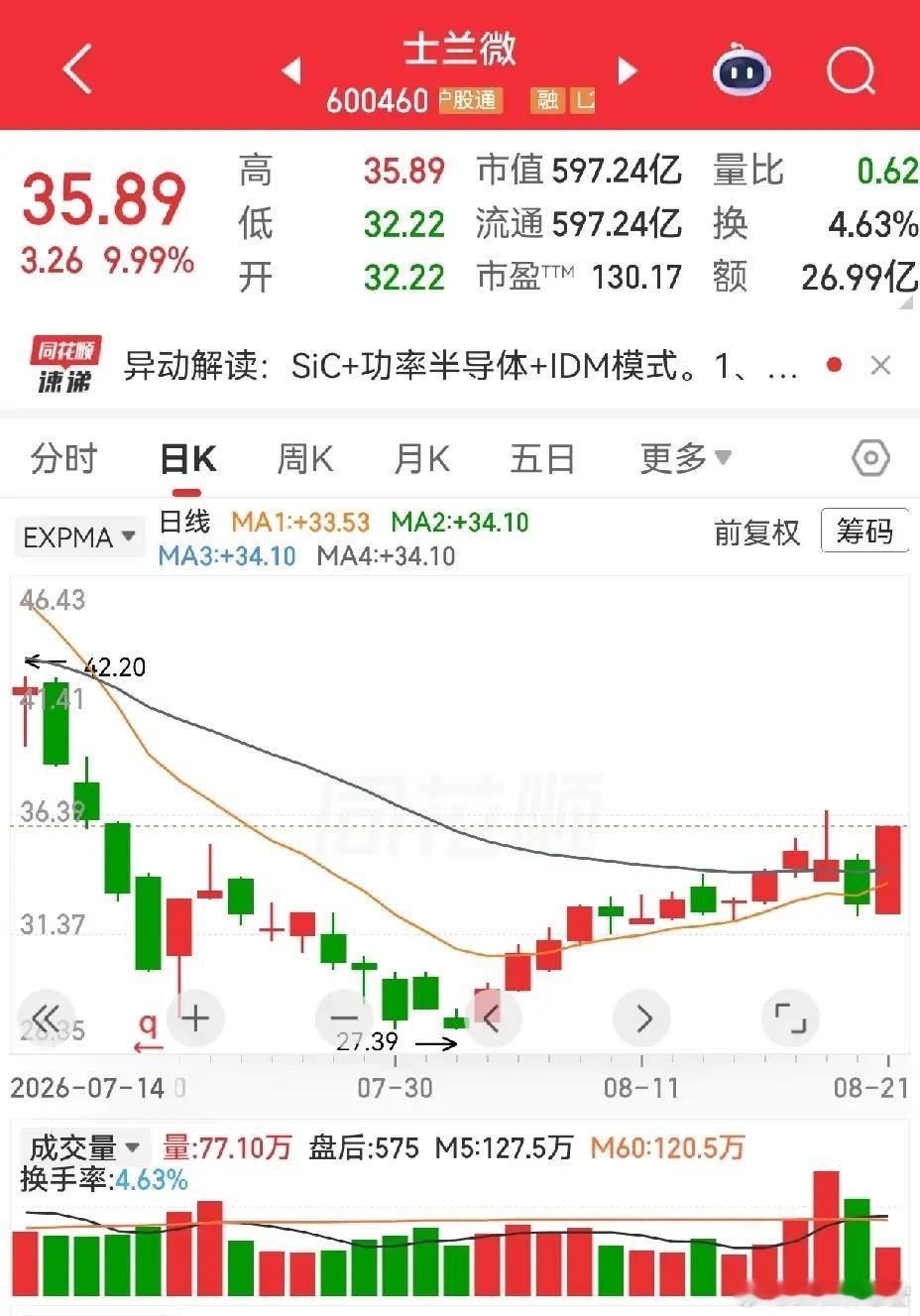Change the EXPMA indicator dropdown
The height and width of the screenshot is (1316, 920).
[79, 538]
